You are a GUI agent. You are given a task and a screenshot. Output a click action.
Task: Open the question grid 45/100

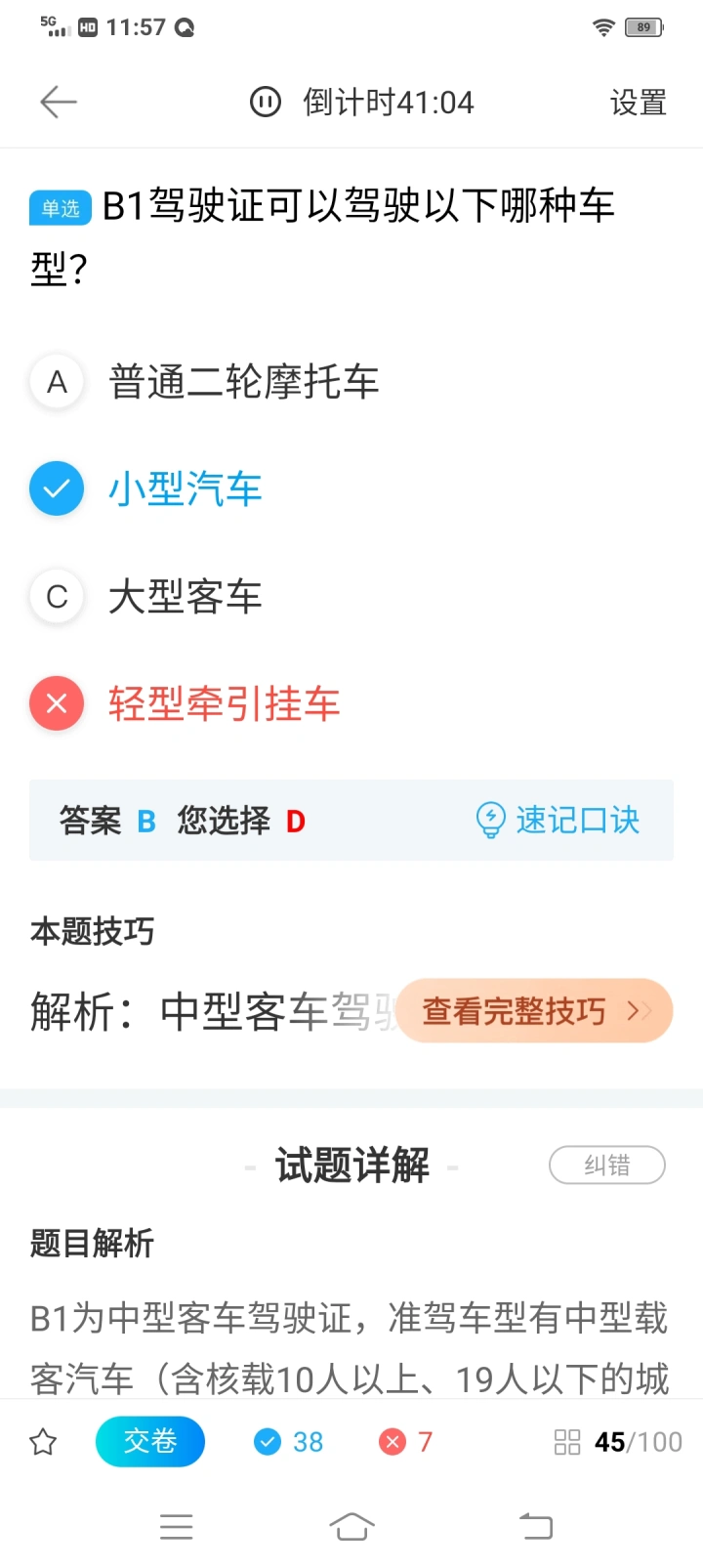618,1442
